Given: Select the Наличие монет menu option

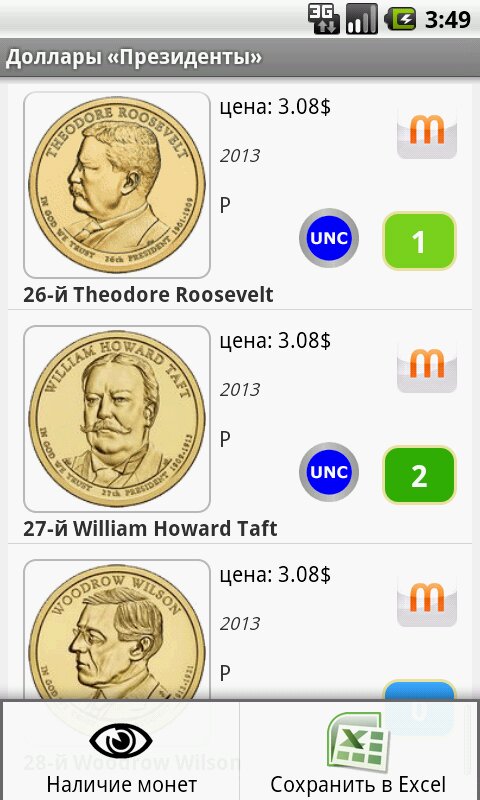Looking at the screenshot, I should 121,751.
